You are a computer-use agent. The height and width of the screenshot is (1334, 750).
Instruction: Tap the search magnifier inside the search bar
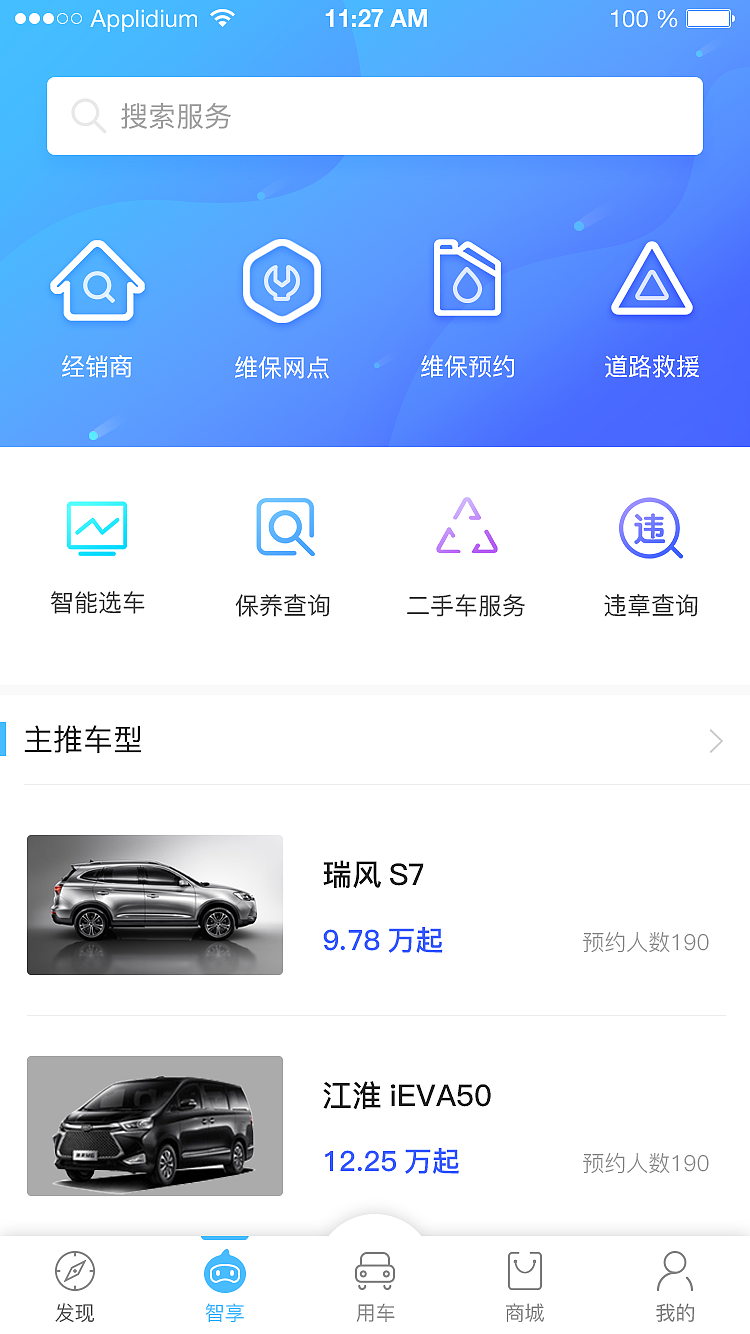(88, 115)
